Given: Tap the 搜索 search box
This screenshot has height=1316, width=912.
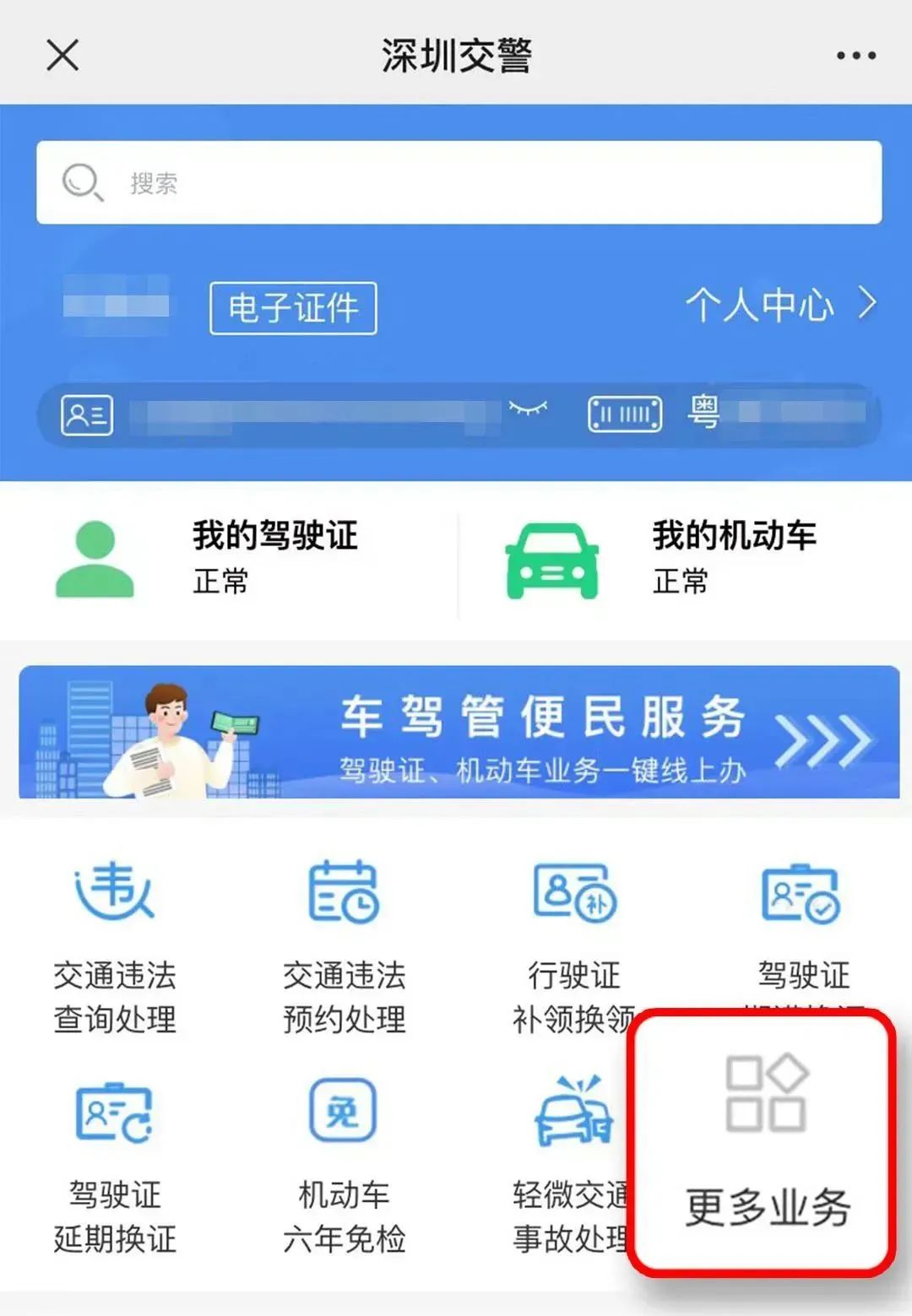Looking at the screenshot, I should click(x=459, y=182).
